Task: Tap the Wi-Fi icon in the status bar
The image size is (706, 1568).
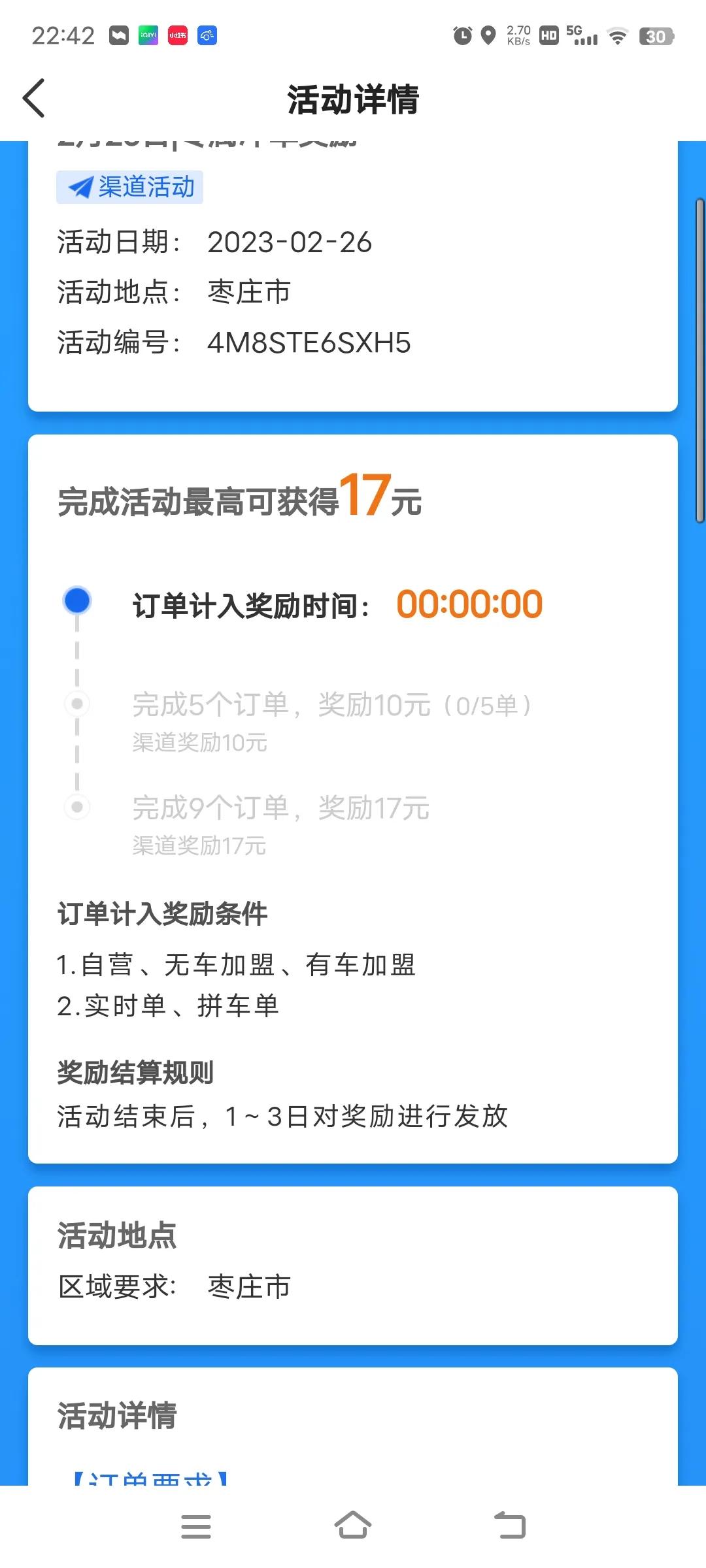Action: tap(617, 37)
